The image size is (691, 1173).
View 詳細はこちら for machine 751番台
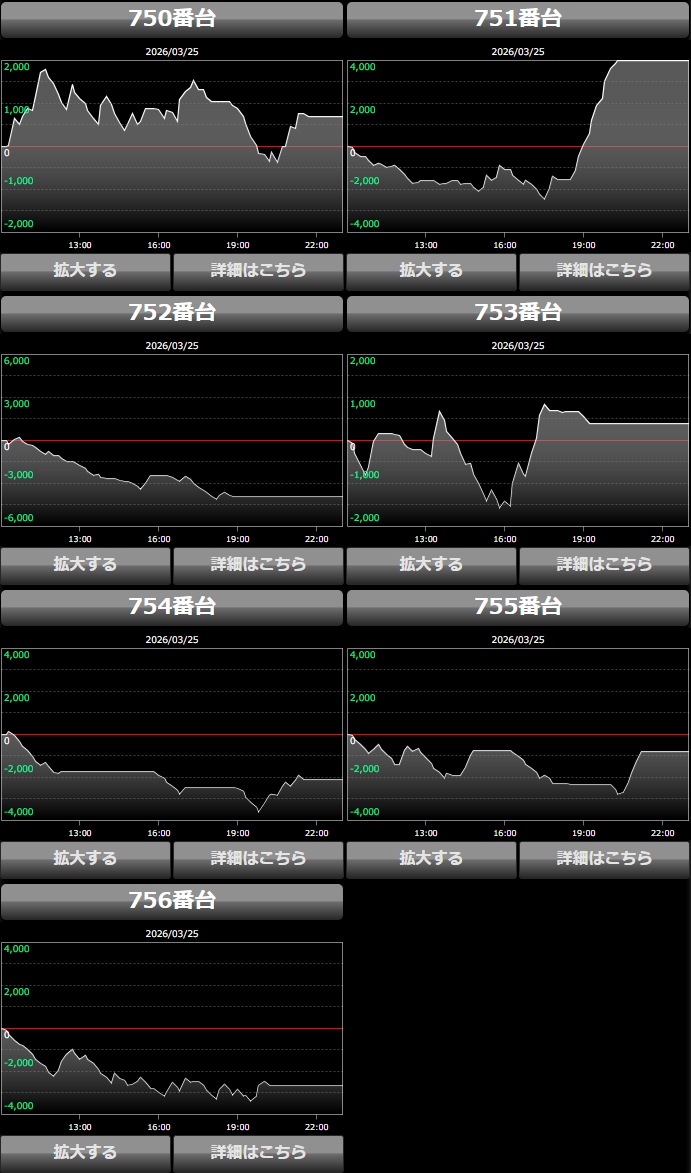click(604, 270)
